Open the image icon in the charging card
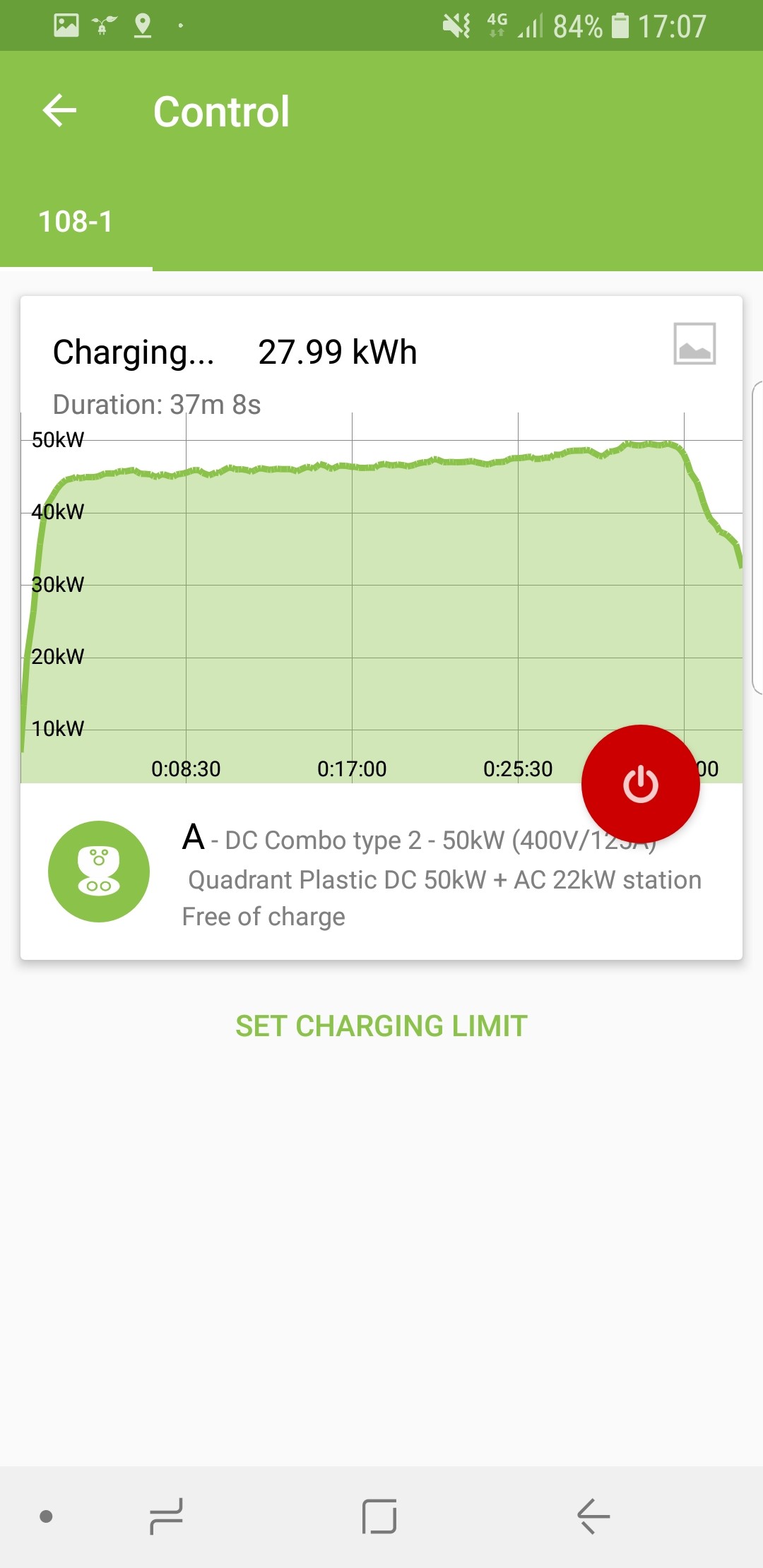This screenshot has height=1568, width=763. click(694, 344)
